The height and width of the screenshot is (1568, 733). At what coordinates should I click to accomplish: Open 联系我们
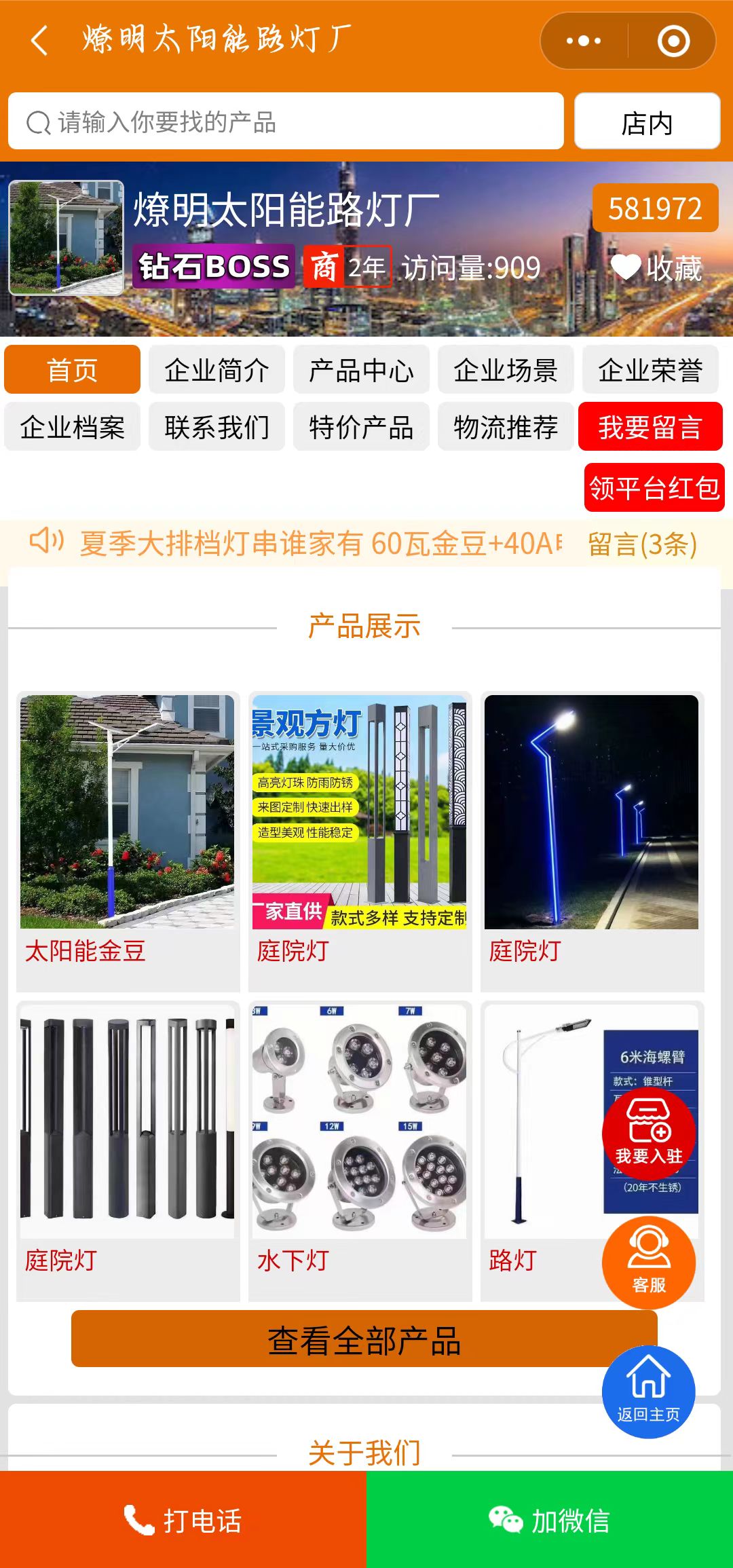coord(217,427)
